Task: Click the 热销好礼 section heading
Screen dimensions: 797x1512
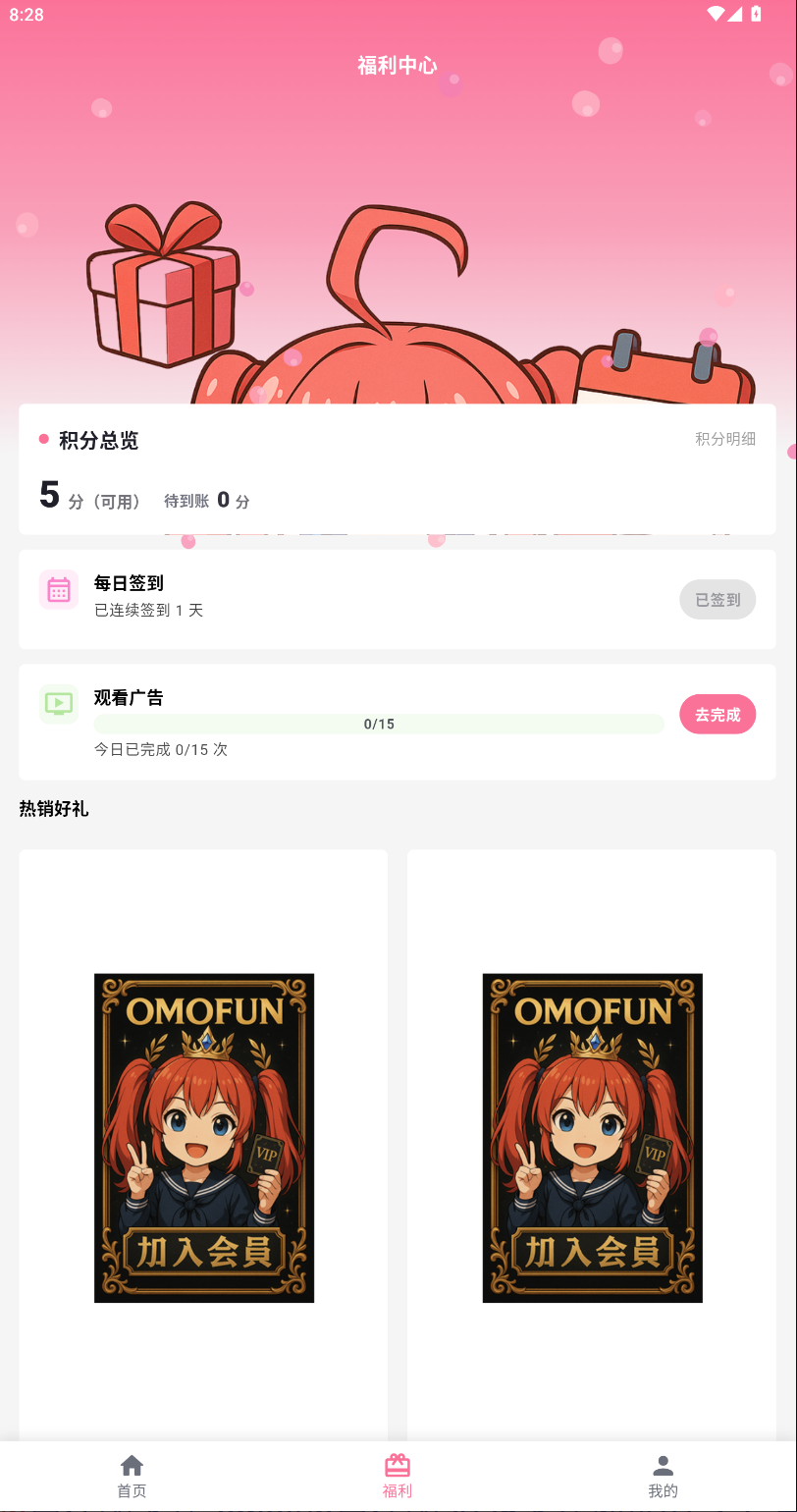Action: point(52,809)
